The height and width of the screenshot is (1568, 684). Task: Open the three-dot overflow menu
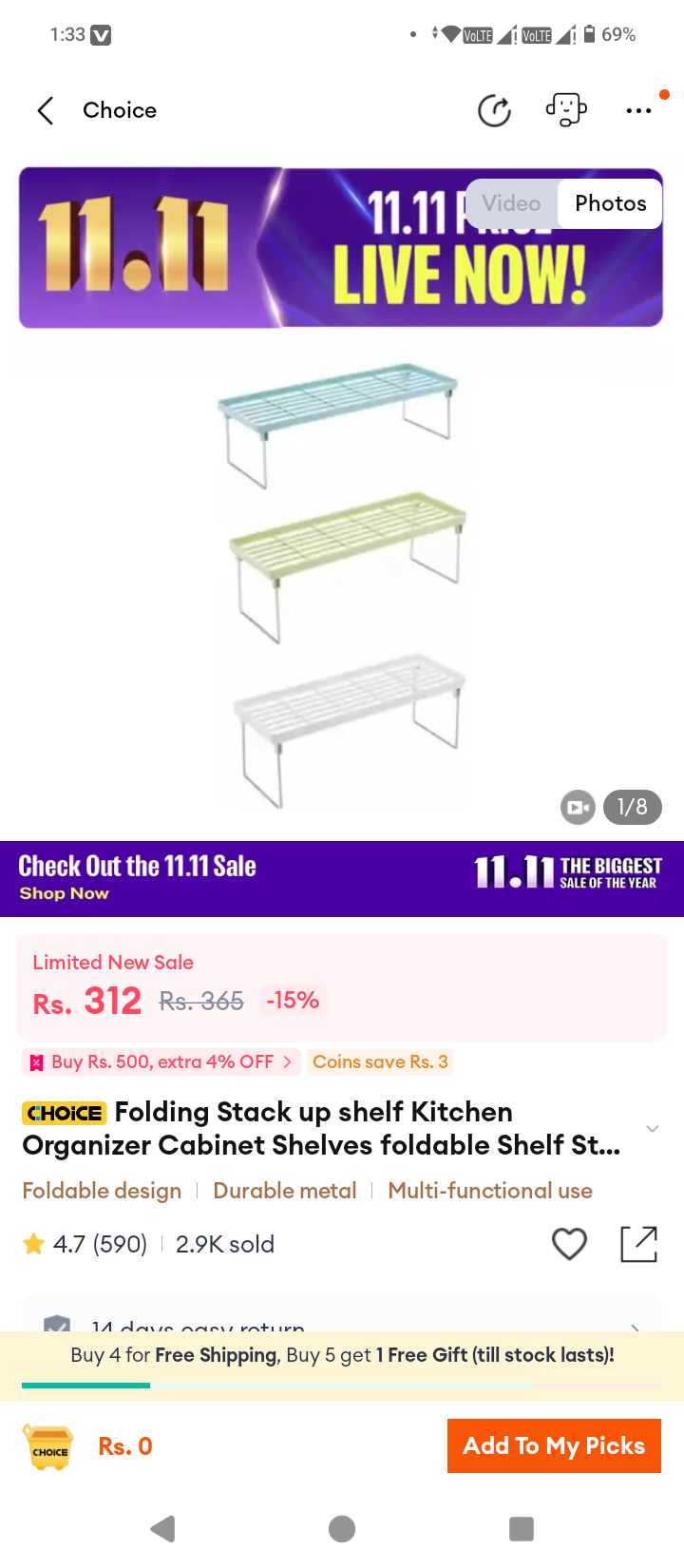pos(638,111)
